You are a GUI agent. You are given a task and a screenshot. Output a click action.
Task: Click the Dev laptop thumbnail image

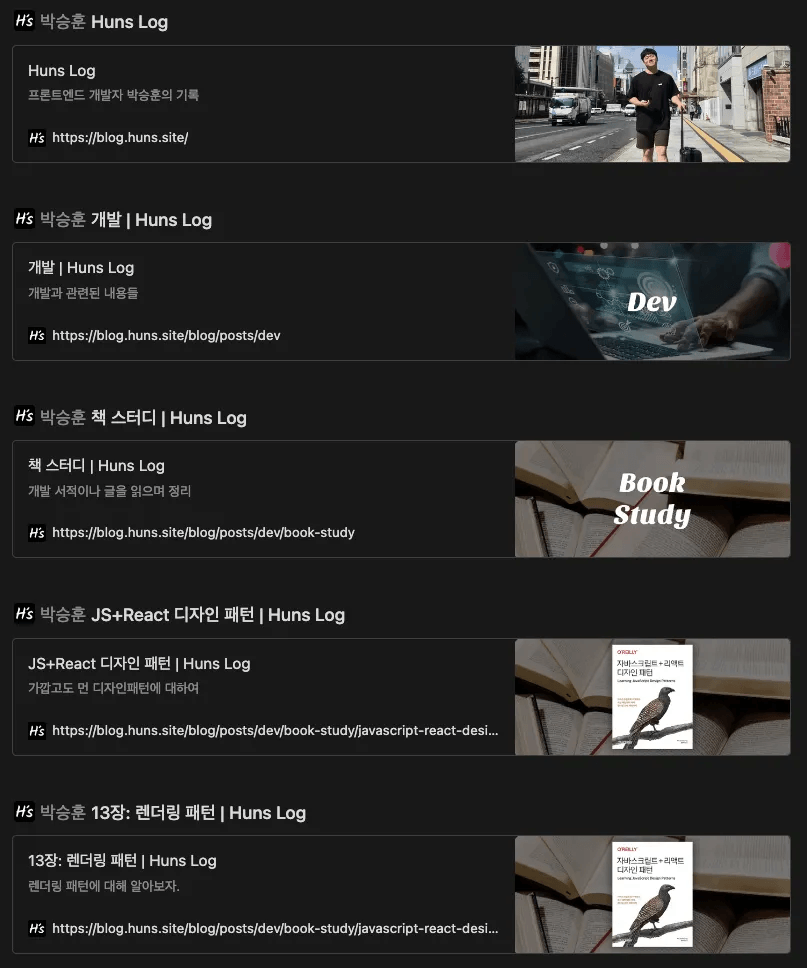(651, 301)
